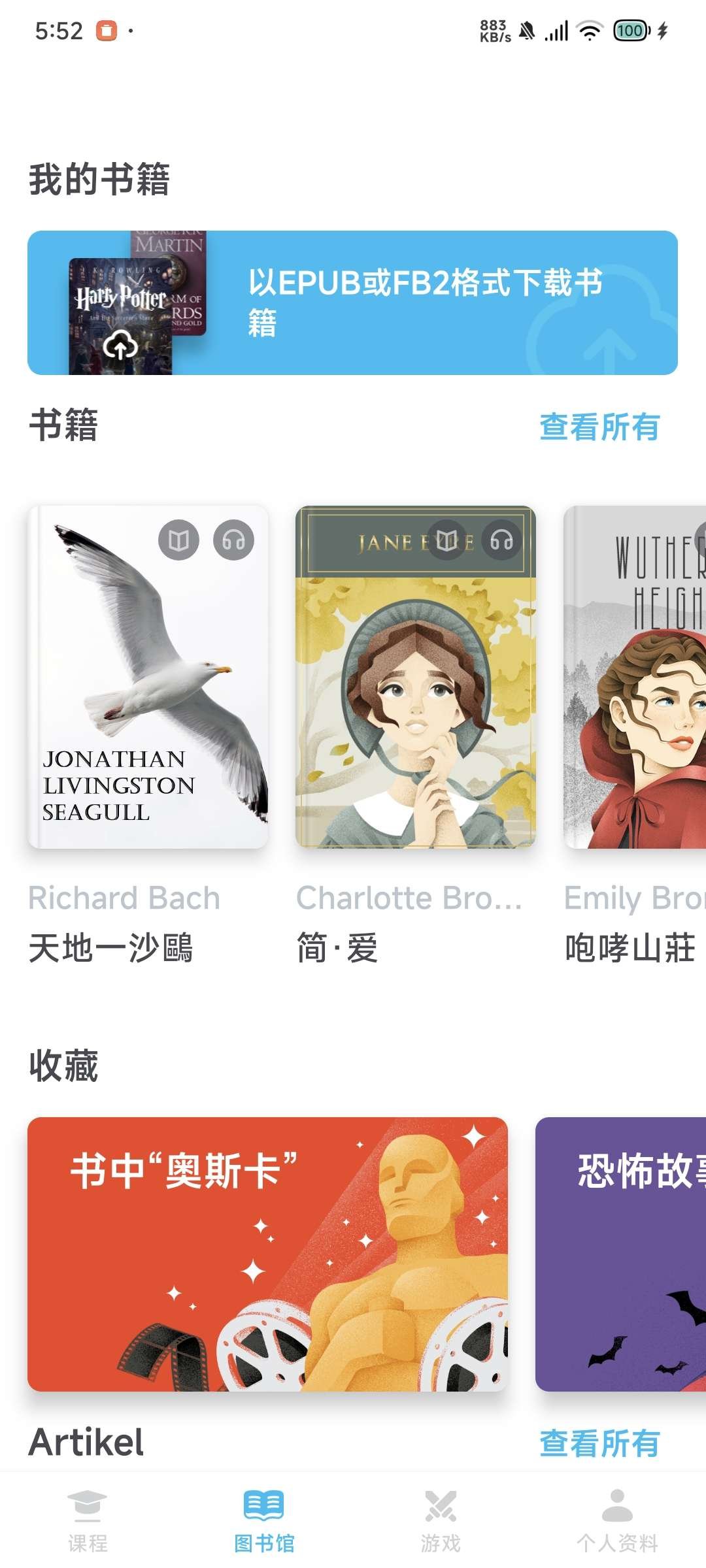Tap the headphones icon on Jane Eyre

501,540
